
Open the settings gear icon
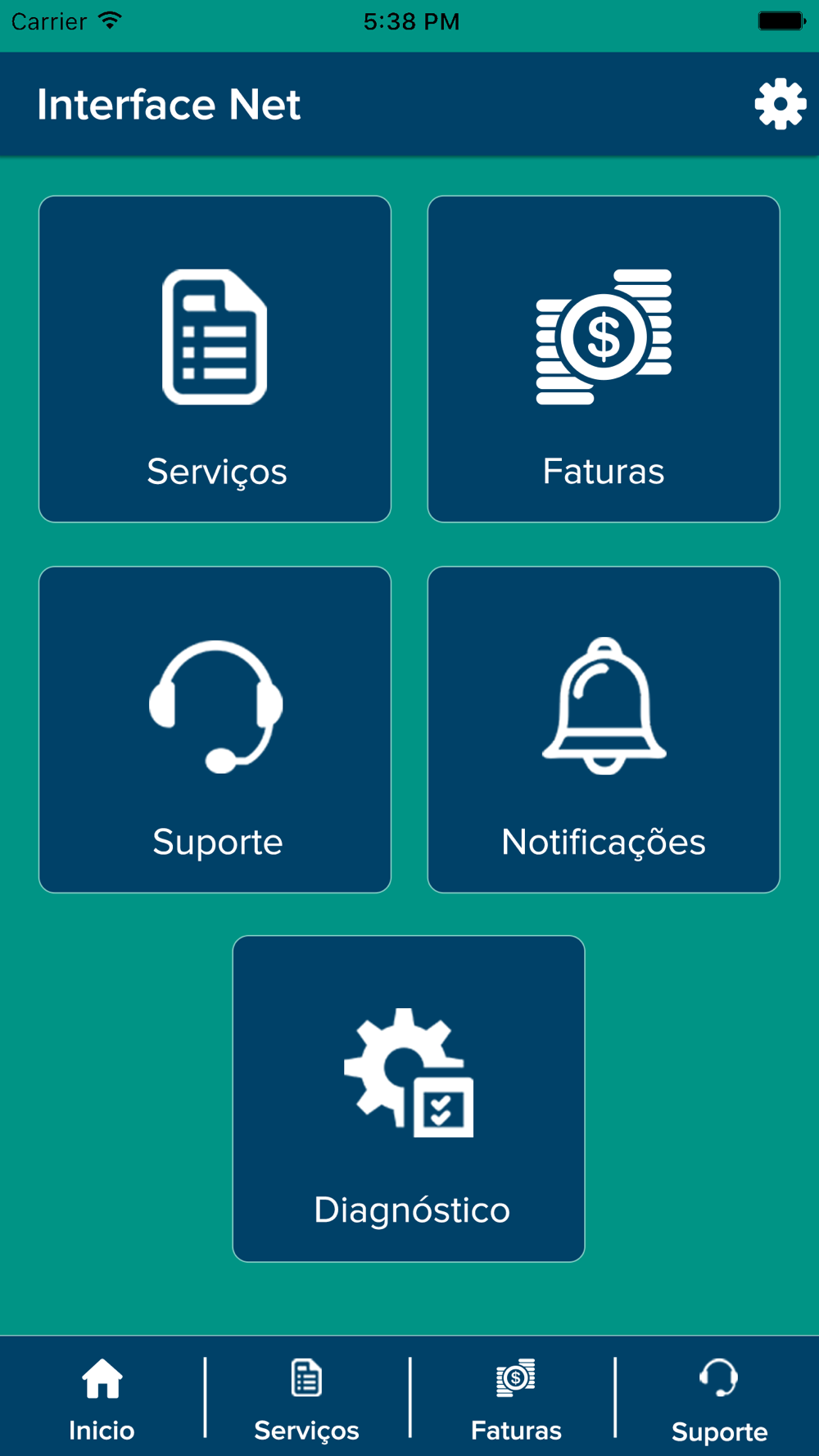point(780,104)
